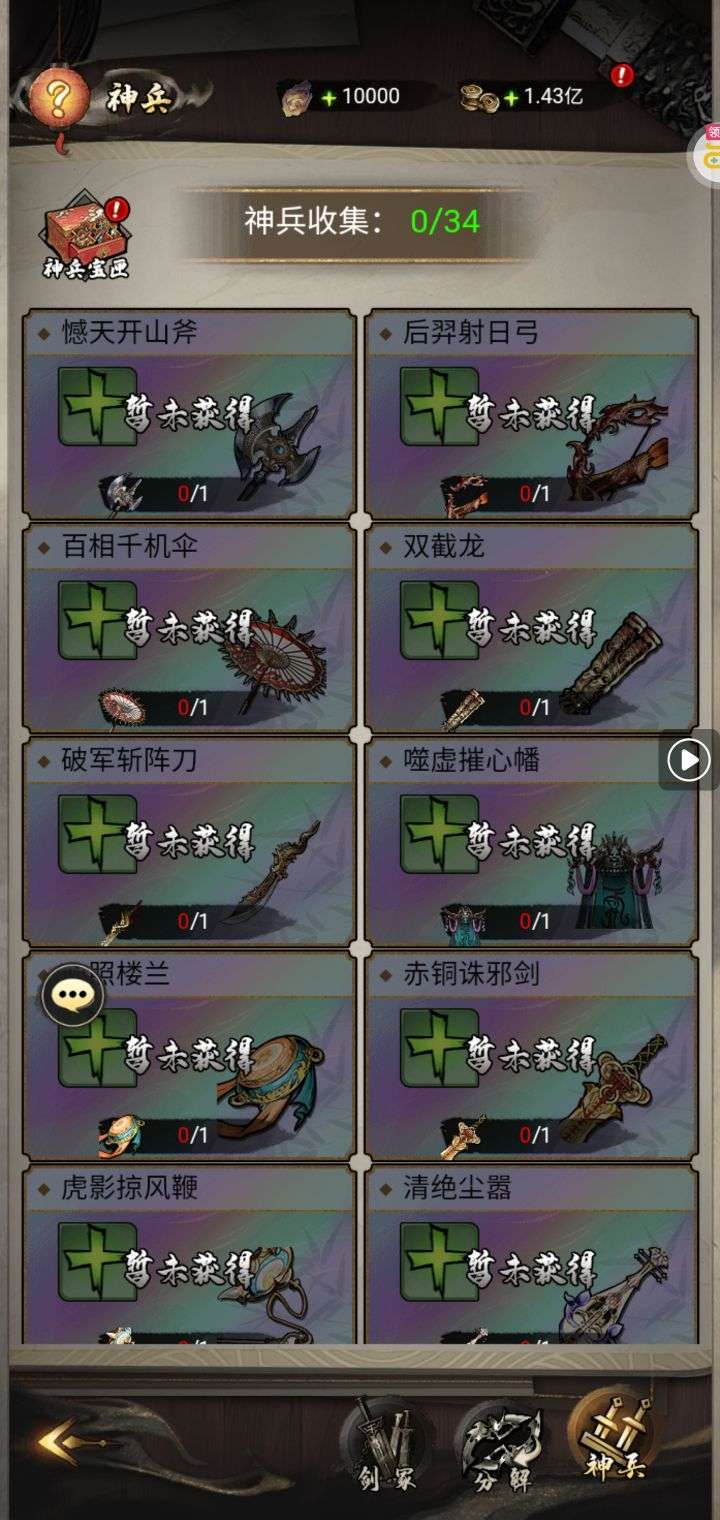Select the 虎影掠风鞭 weapon card
The image size is (720, 1520).
coord(189,1255)
